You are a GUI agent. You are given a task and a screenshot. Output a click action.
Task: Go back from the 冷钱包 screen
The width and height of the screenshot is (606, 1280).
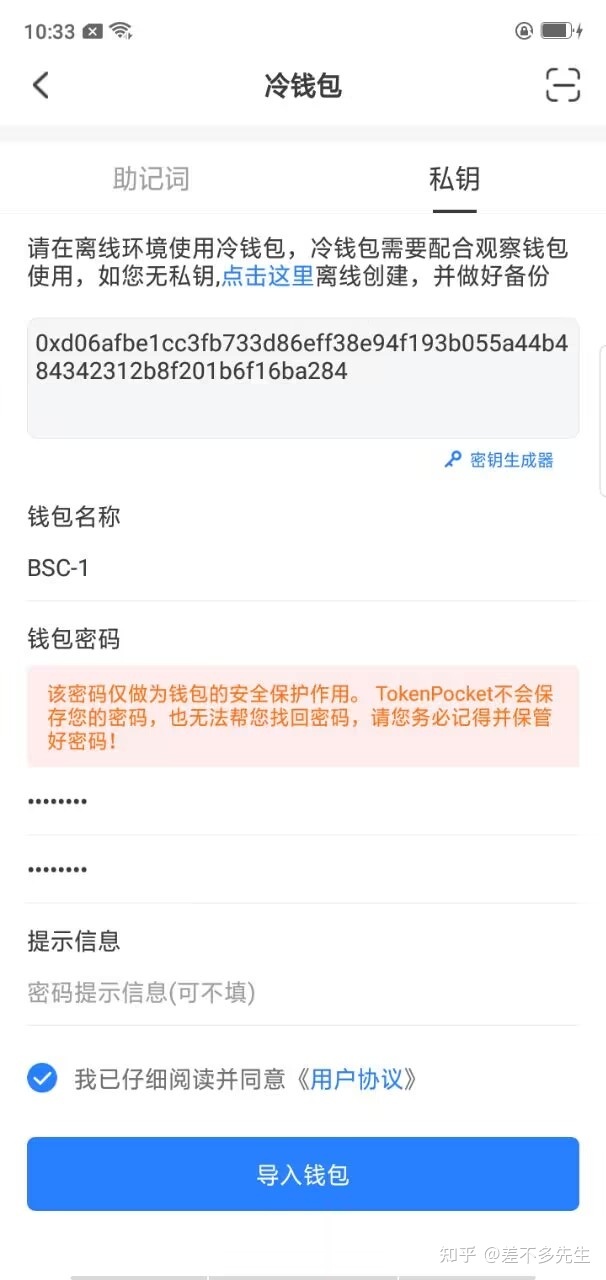click(x=40, y=85)
